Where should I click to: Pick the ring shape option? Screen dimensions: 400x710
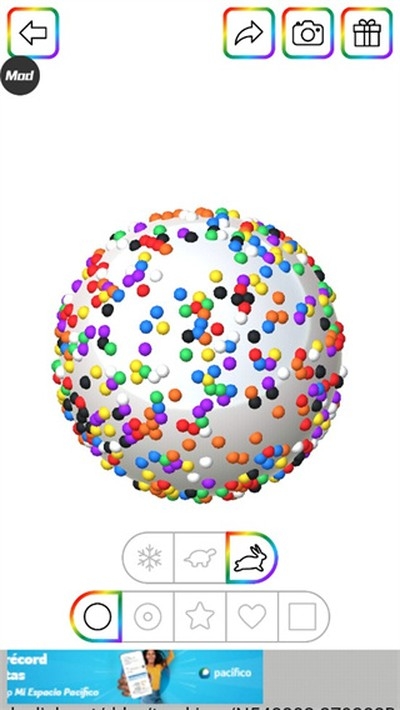[148, 616]
